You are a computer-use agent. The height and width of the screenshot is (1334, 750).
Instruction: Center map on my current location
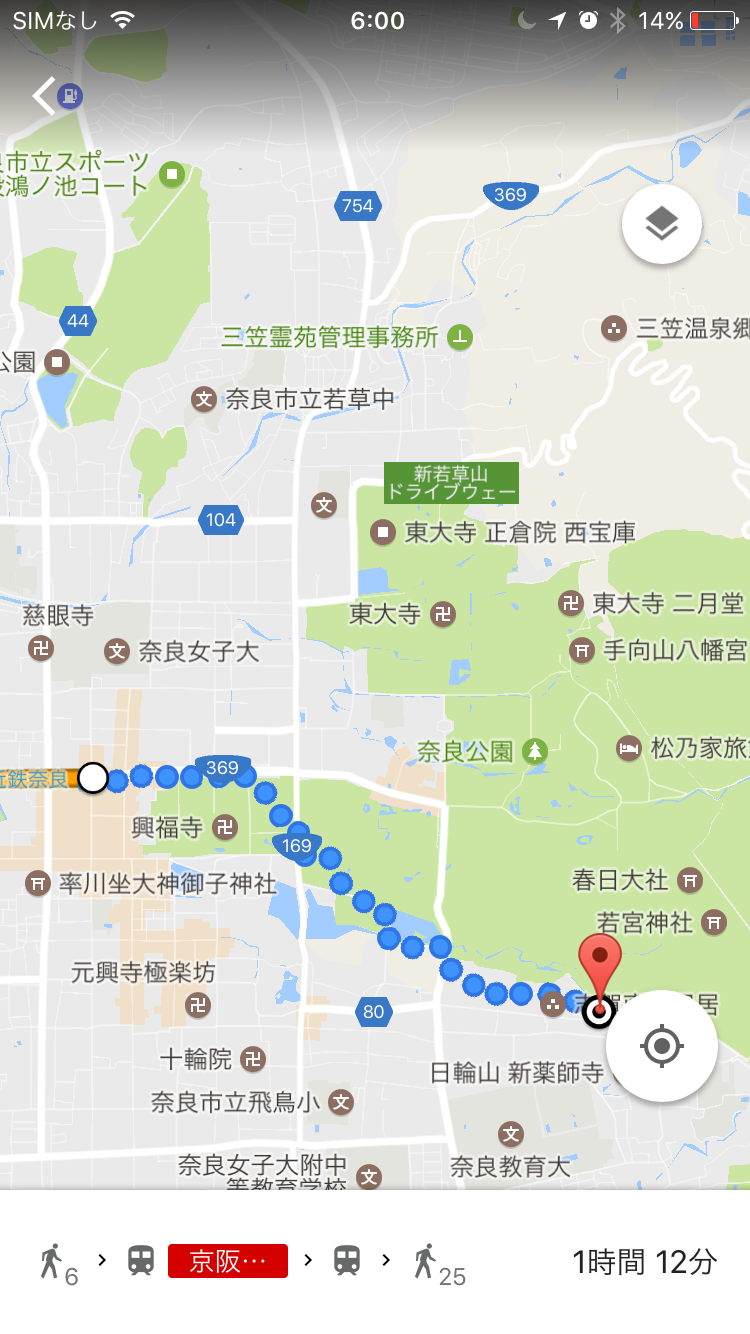(661, 1046)
